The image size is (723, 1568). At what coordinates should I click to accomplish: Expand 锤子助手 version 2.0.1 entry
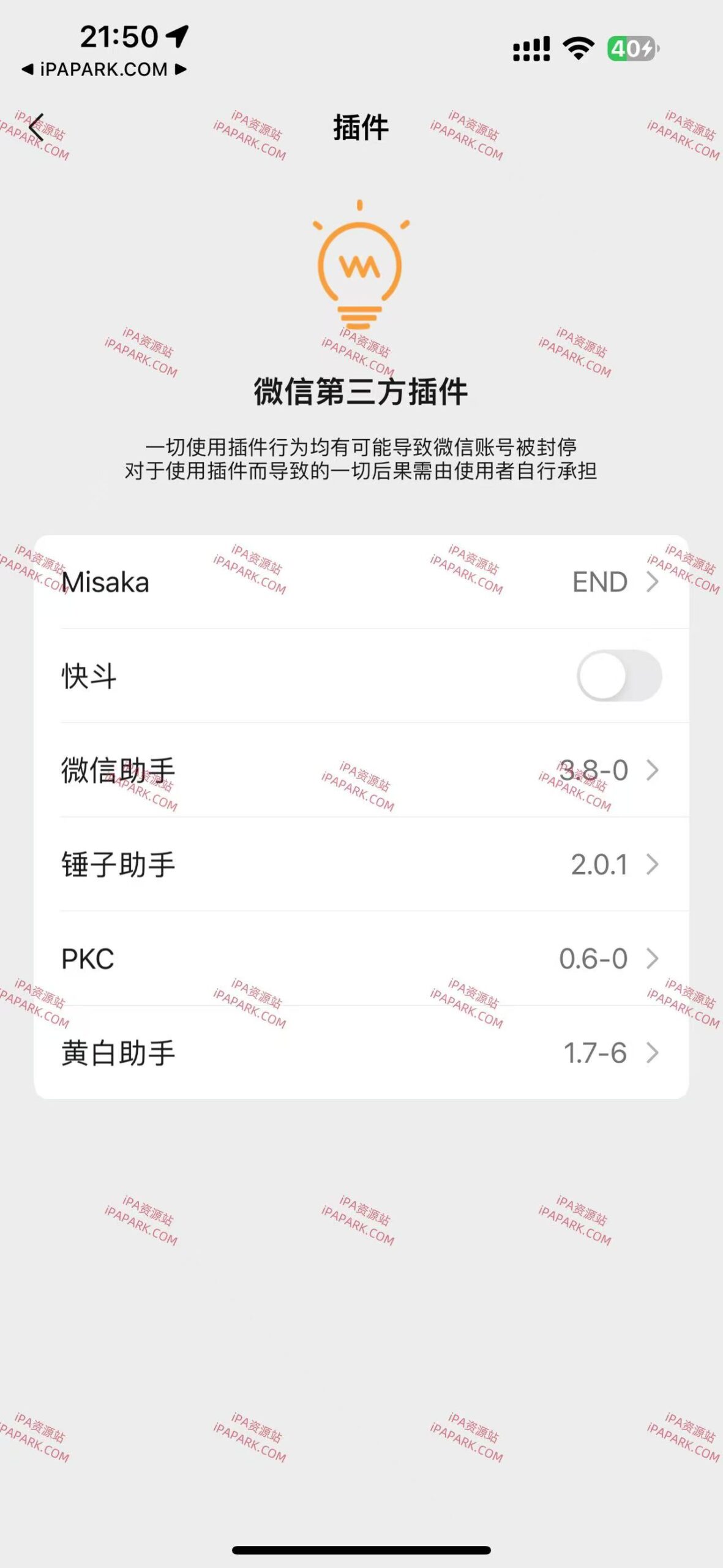[x=361, y=864]
